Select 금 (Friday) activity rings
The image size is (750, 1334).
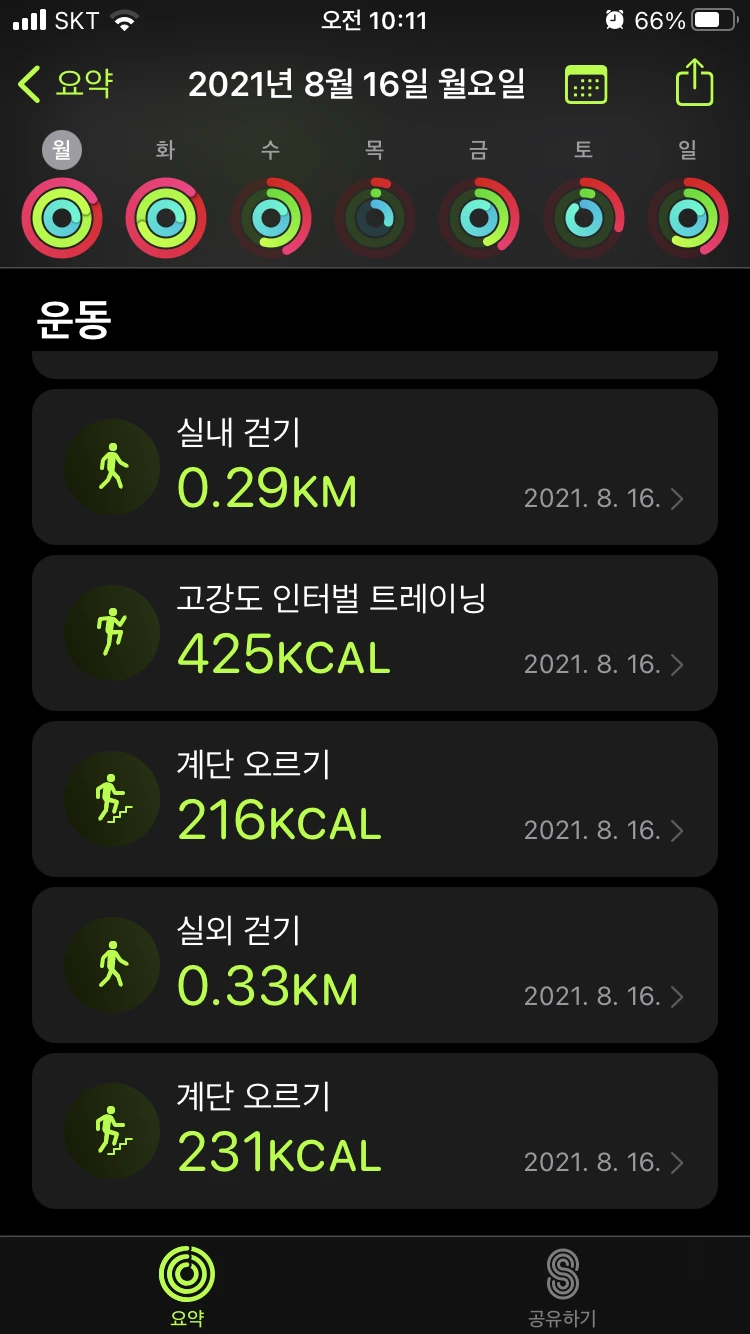tap(479, 217)
